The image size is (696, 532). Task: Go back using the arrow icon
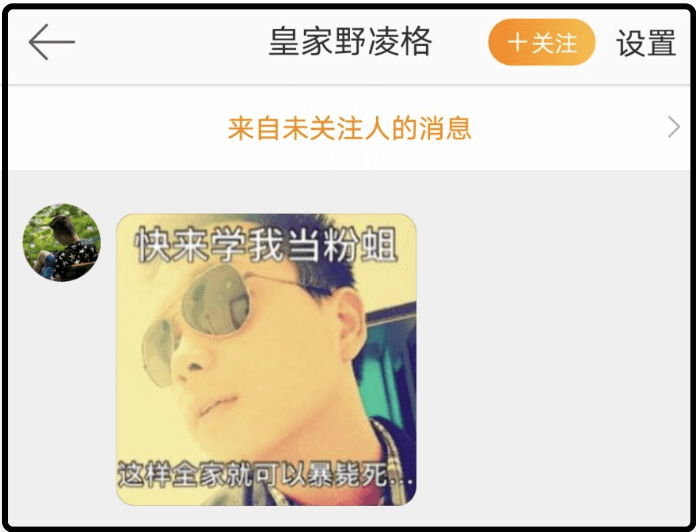(51, 42)
